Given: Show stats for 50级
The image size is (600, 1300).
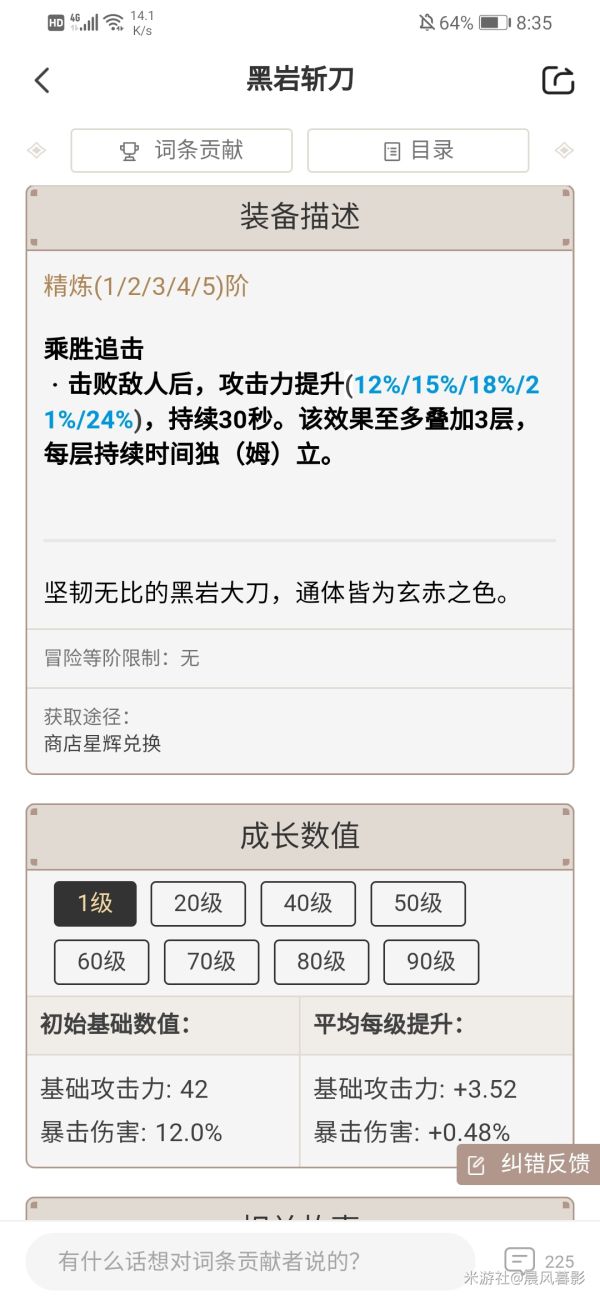Looking at the screenshot, I should point(418,904).
